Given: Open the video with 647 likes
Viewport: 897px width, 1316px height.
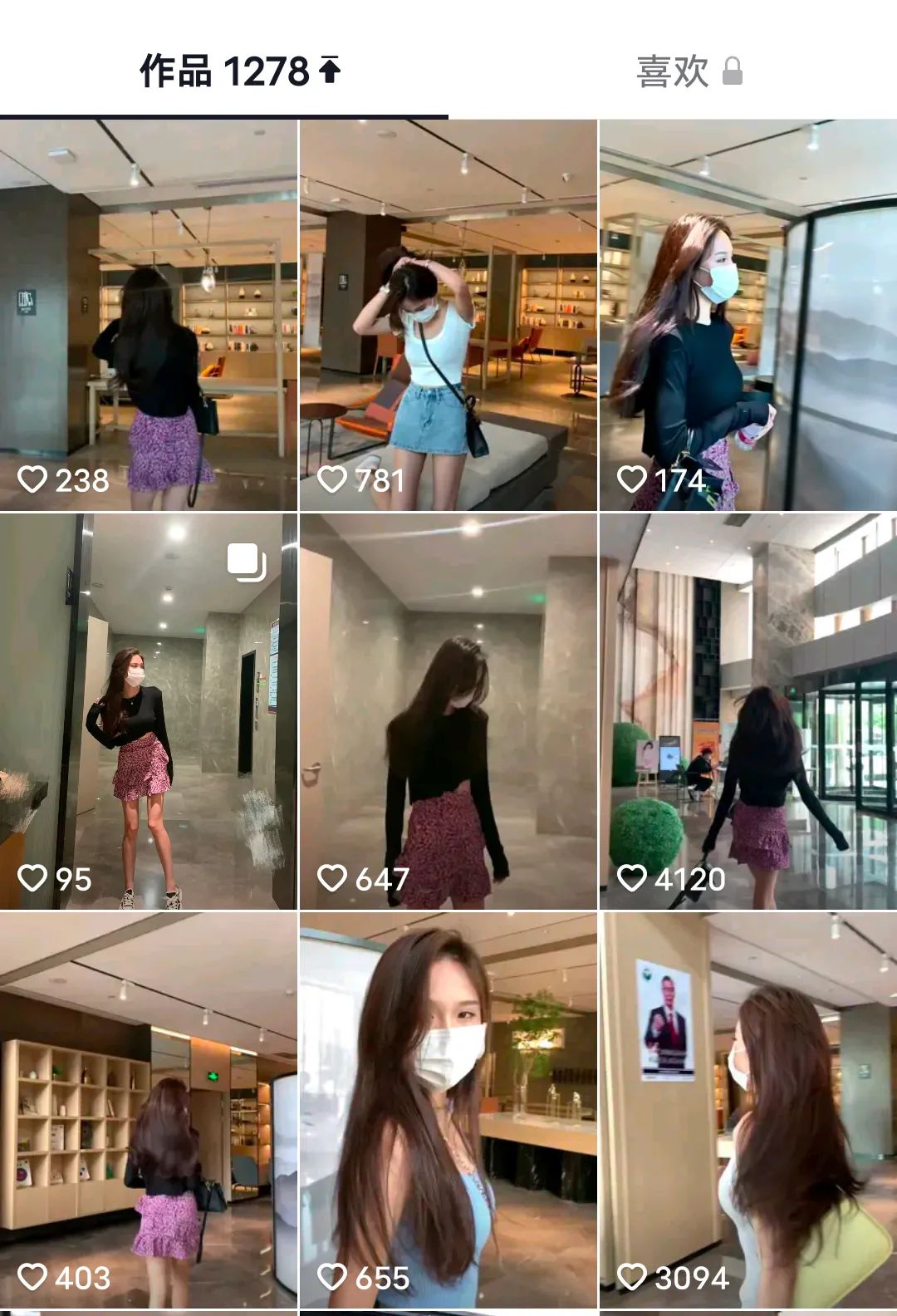Looking at the screenshot, I should point(448,711).
